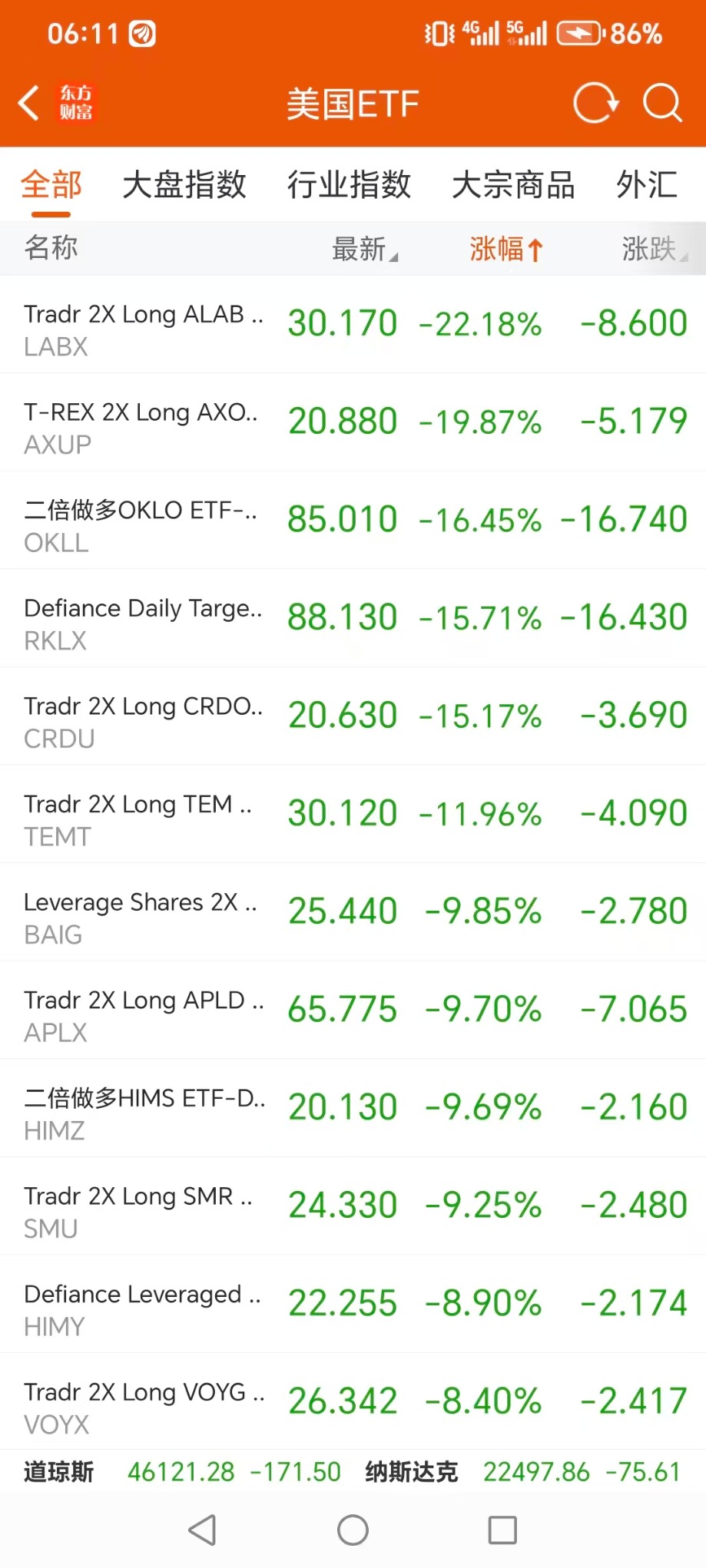Select the CRDU ETF entry

(x=353, y=716)
